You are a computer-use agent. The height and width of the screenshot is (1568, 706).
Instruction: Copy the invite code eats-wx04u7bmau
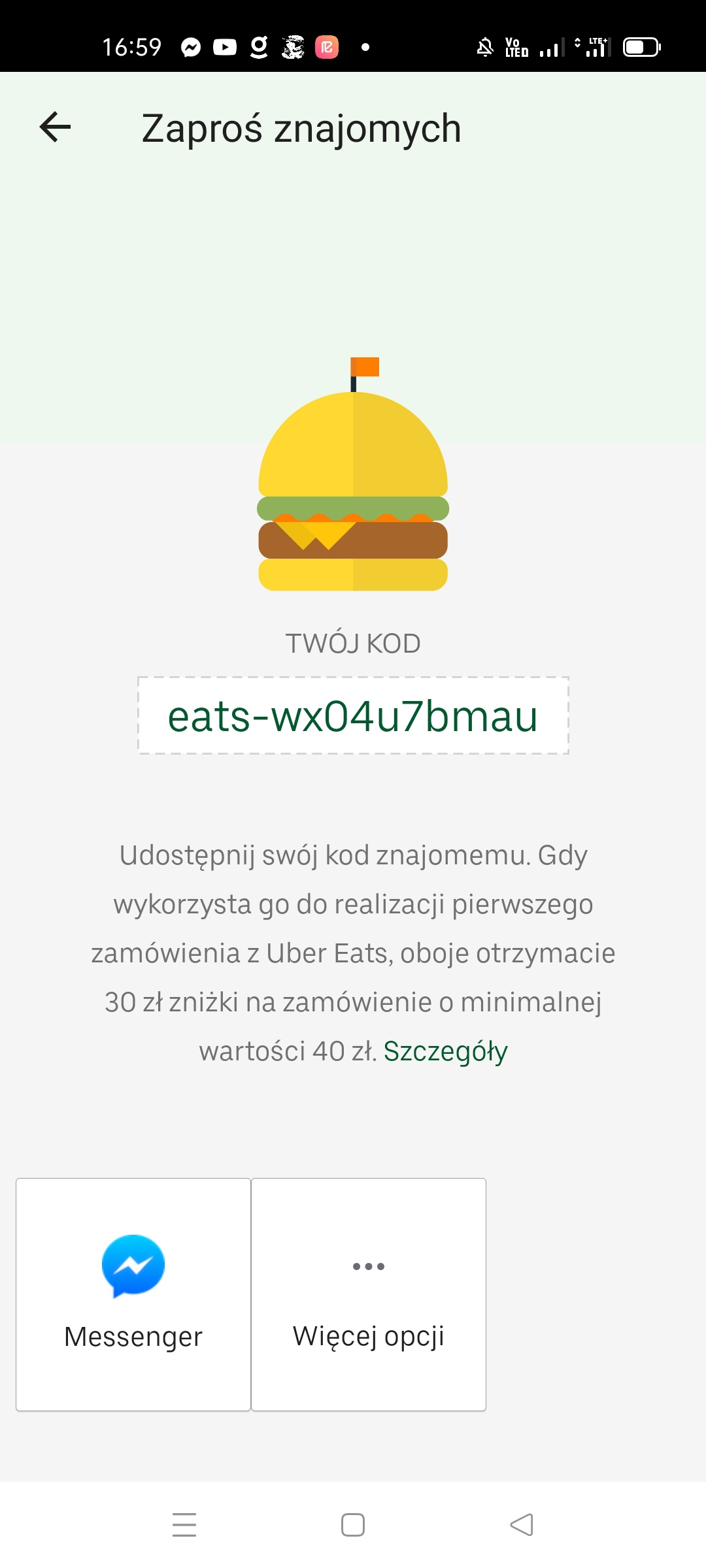(353, 716)
